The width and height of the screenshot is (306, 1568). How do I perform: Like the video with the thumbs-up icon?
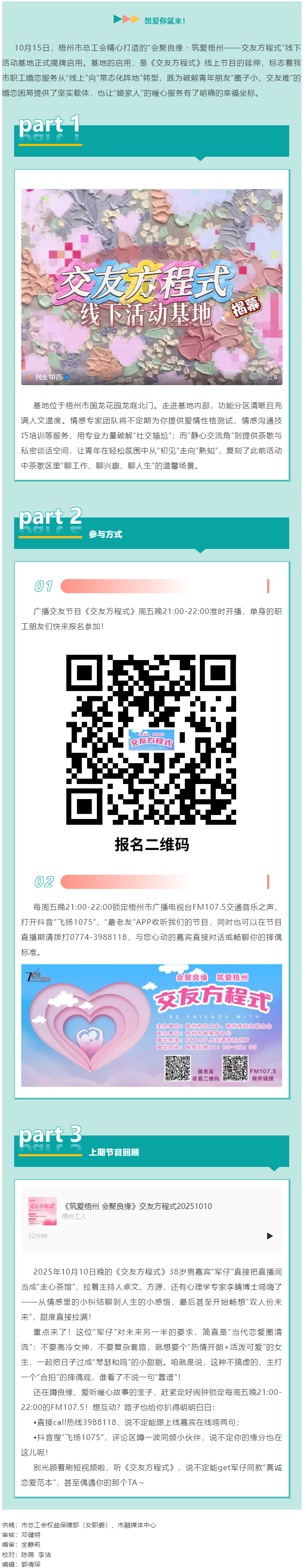(269, 377)
